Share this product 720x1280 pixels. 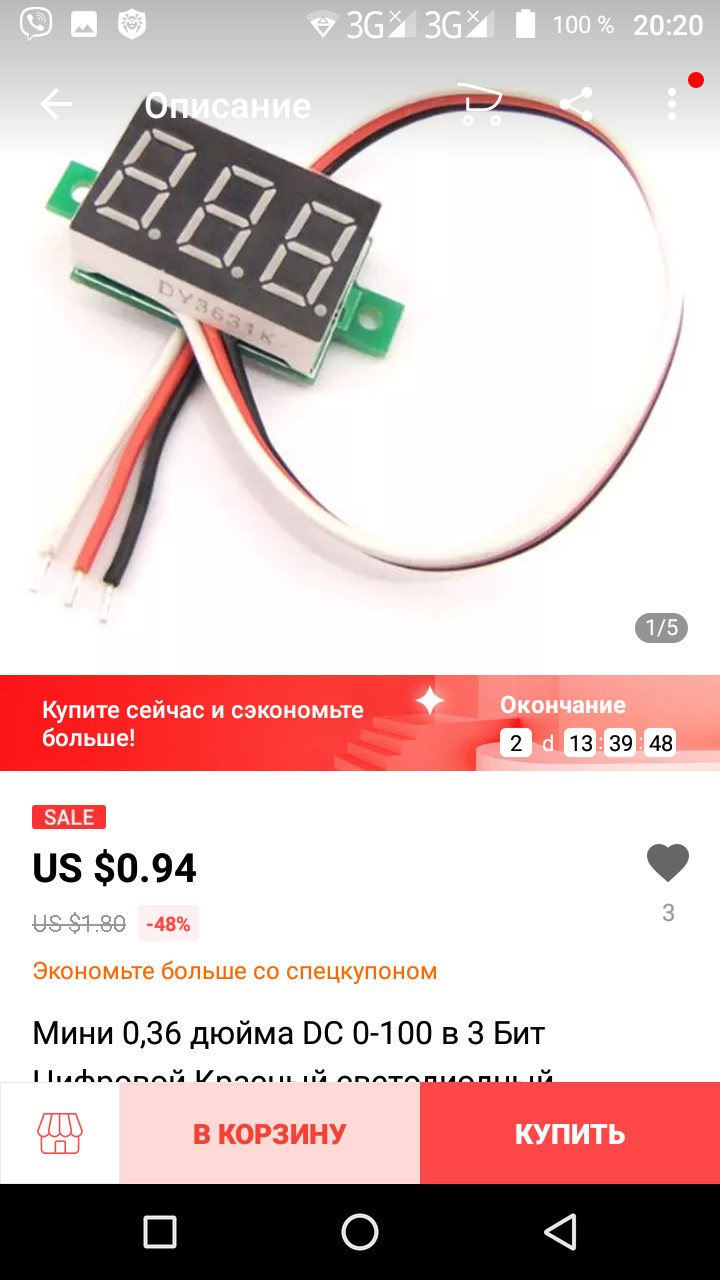click(x=576, y=104)
